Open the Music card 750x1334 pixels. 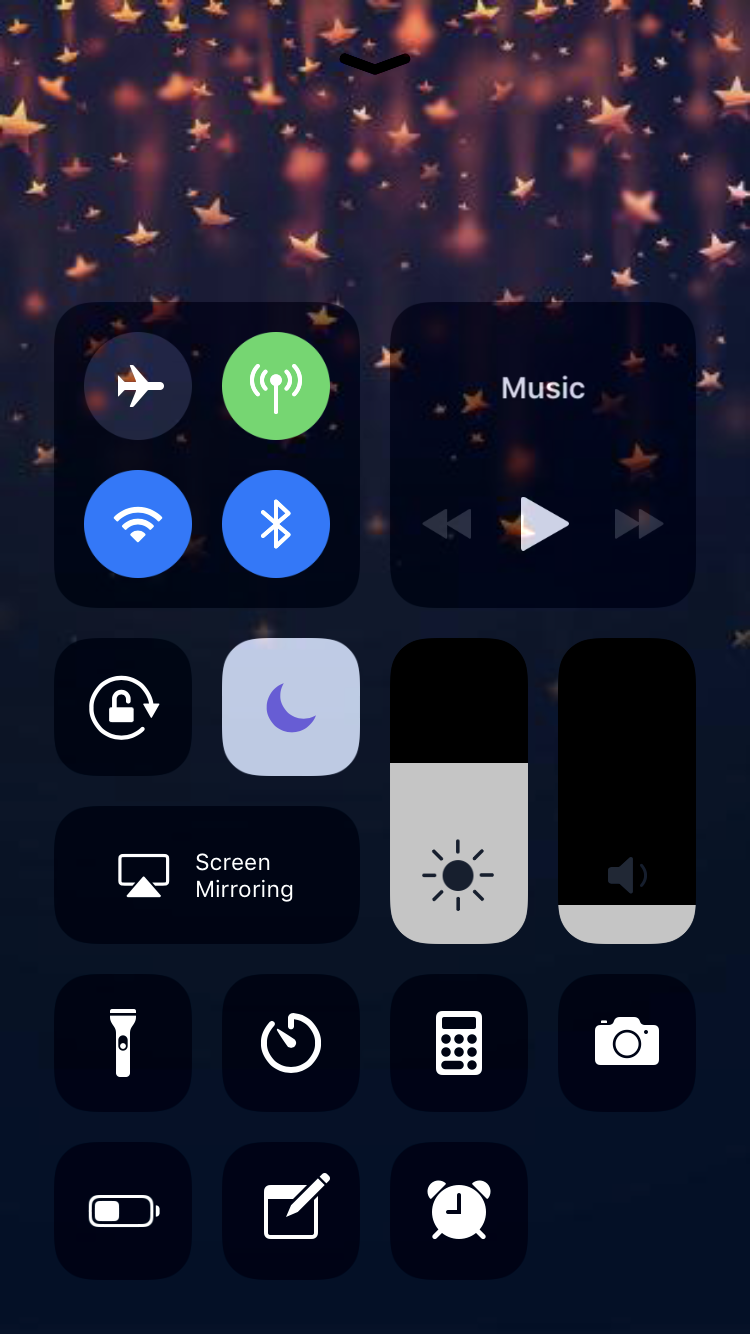pyautogui.click(x=543, y=388)
